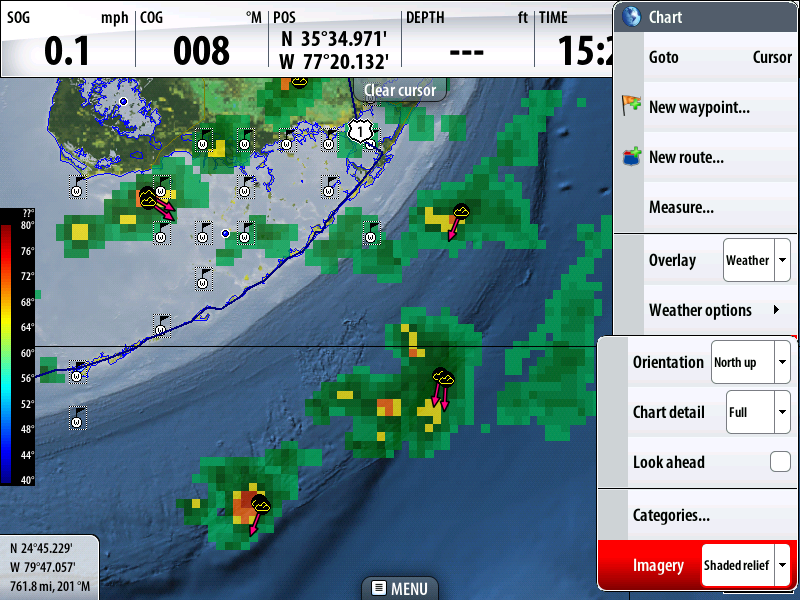Open the MENU button
The width and height of the screenshot is (800, 600).
coord(400,588)
